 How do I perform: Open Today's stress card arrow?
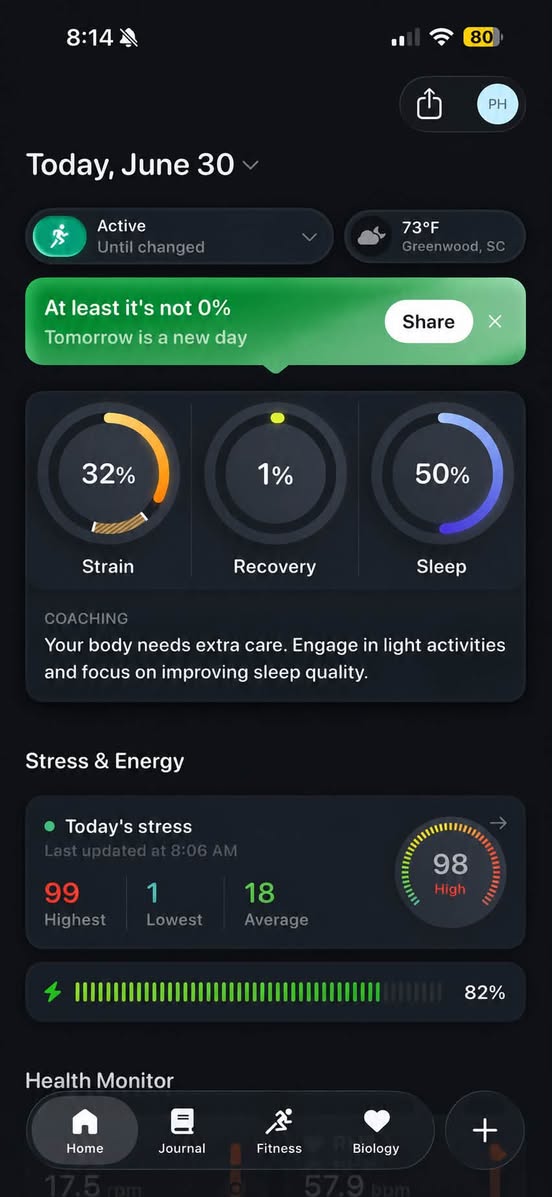(x=499, y=822)
